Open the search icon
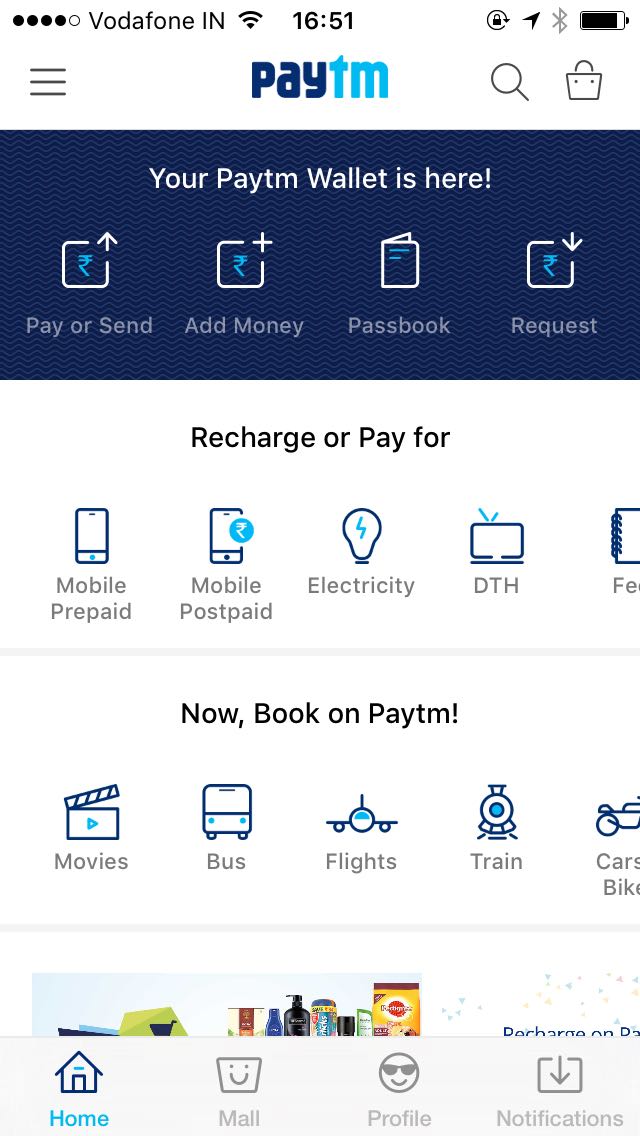 tap(509, 81)
